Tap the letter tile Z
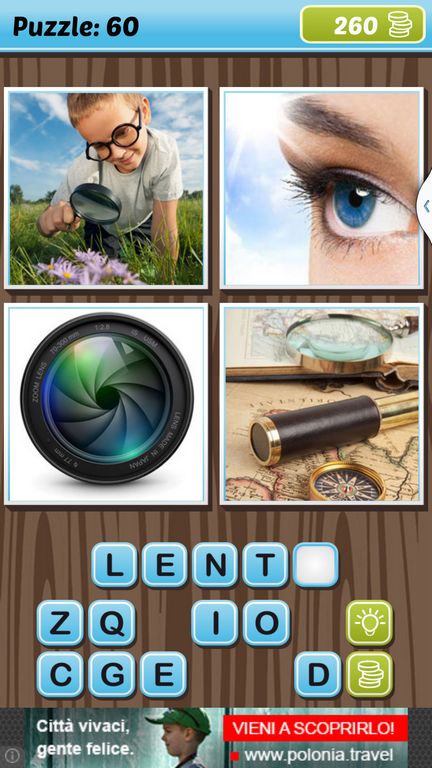Screen dimensions: 432x768 click(x=60, y=623)
